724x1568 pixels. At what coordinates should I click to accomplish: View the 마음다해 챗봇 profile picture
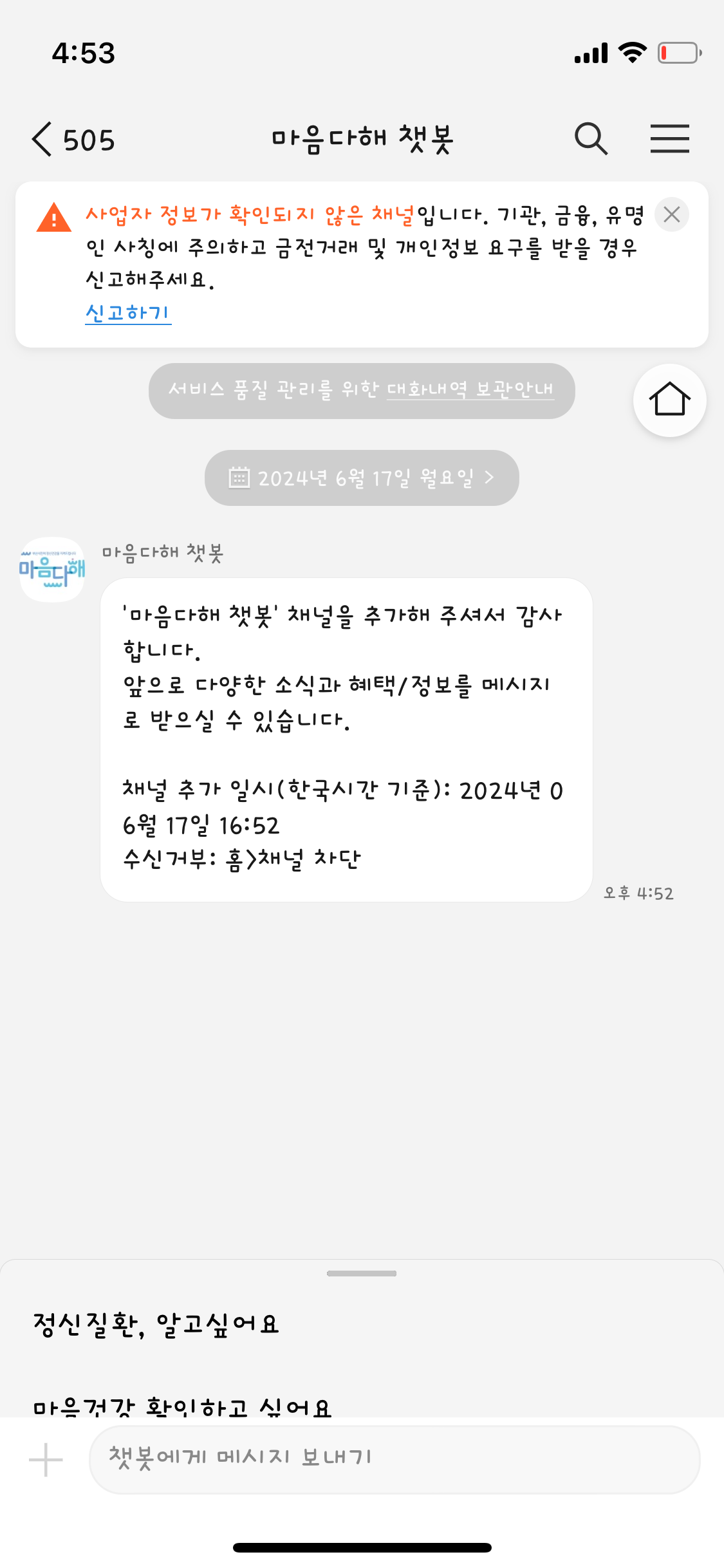tap(52, 570)
